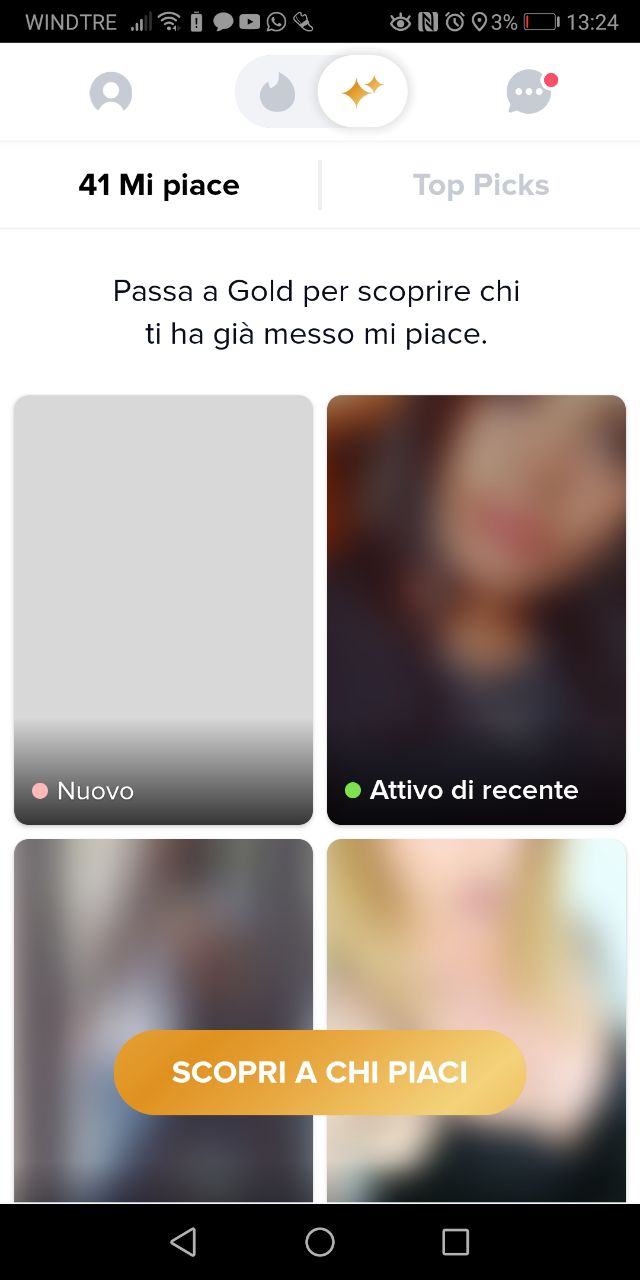Go back with the system back button
The height and width of the screenshot is (1280, 640).
pos(183,1242)
